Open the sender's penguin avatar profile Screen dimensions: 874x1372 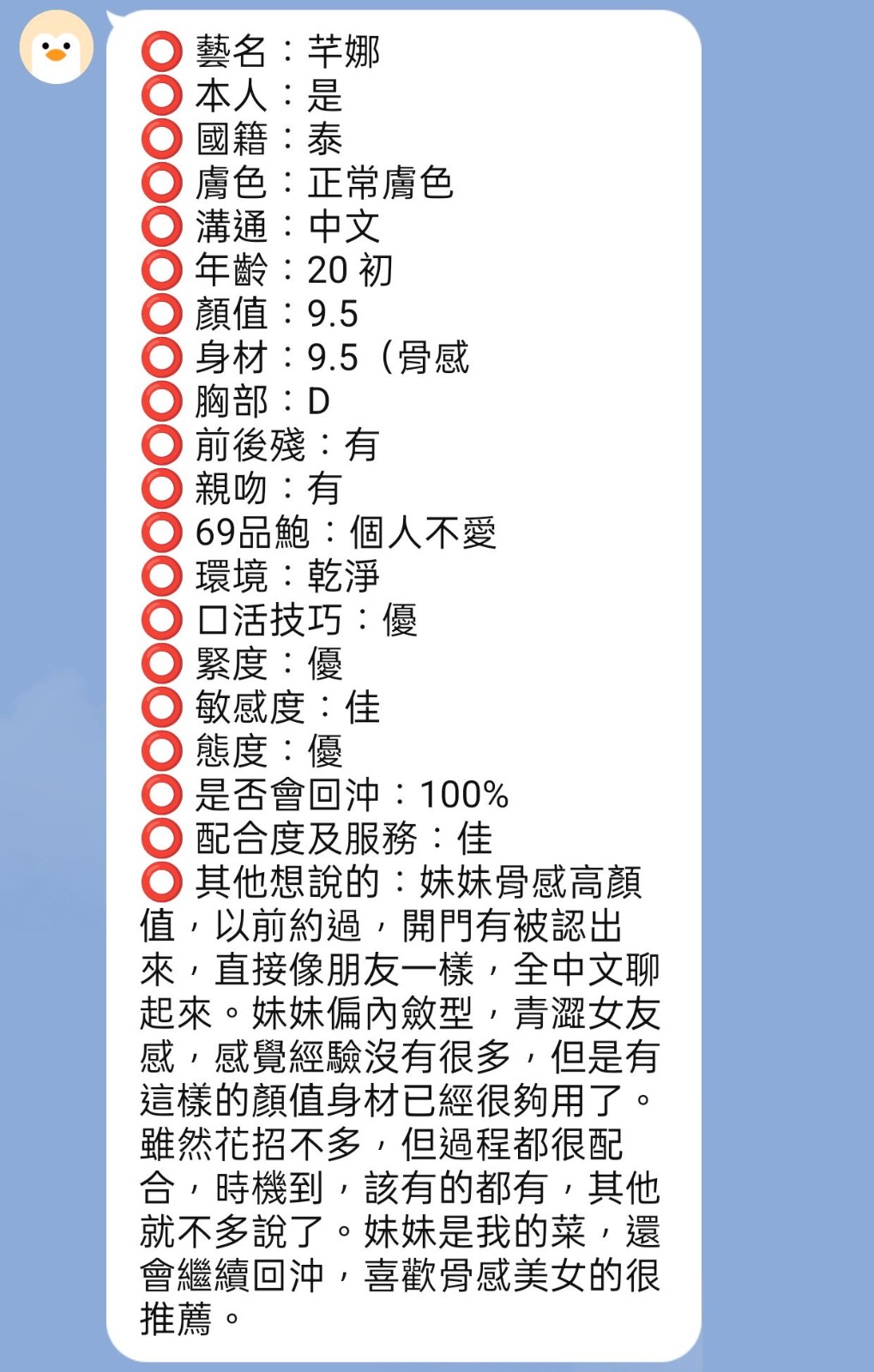(x=57, y=47)
